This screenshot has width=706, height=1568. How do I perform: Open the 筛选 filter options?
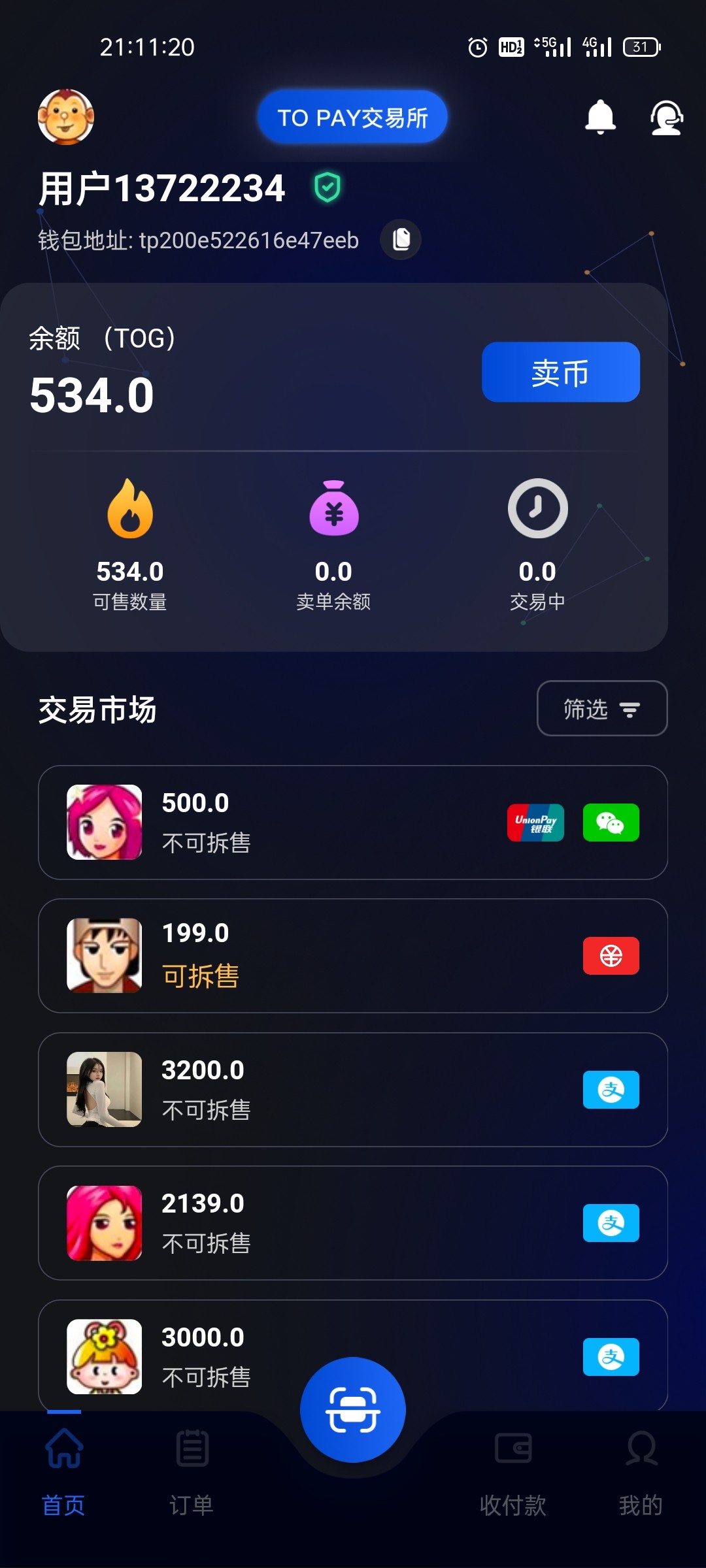(x=601, y=709)
